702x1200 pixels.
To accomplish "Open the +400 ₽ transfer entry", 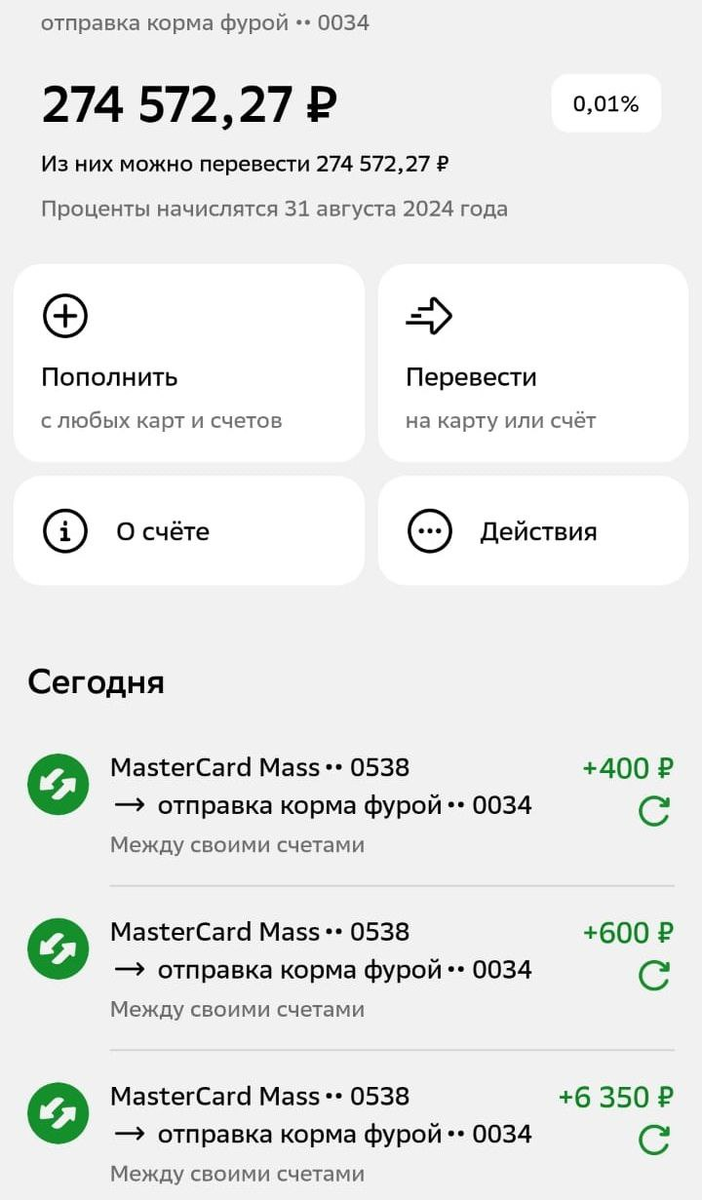I will [320, 805].
